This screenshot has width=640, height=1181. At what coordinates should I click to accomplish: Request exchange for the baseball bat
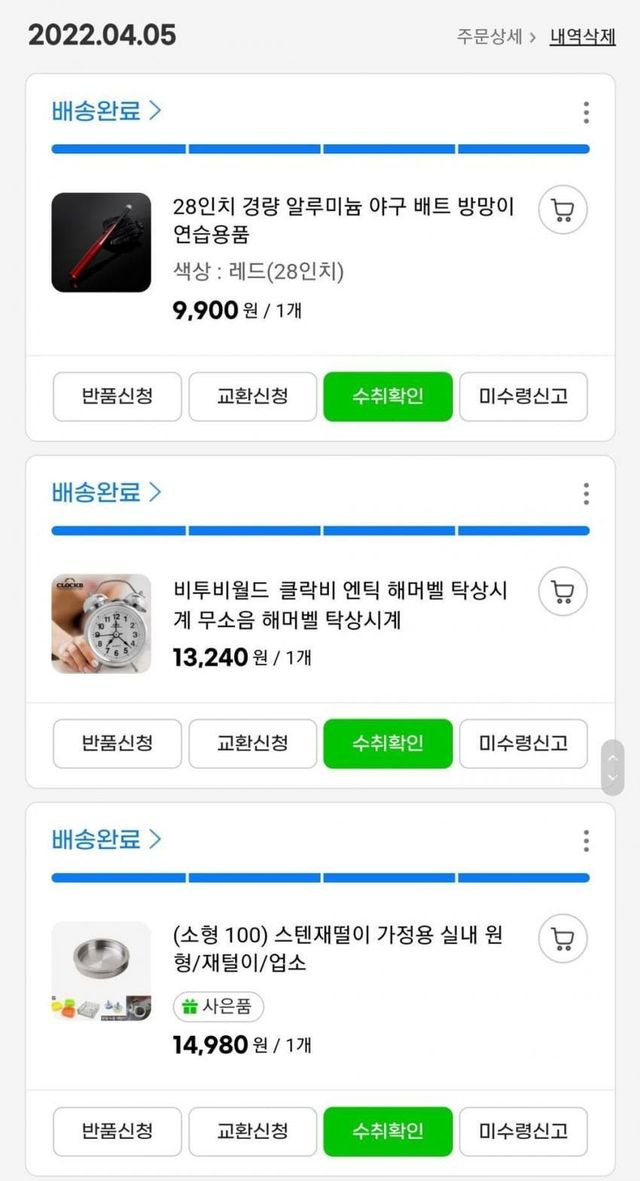click(252, 396)
